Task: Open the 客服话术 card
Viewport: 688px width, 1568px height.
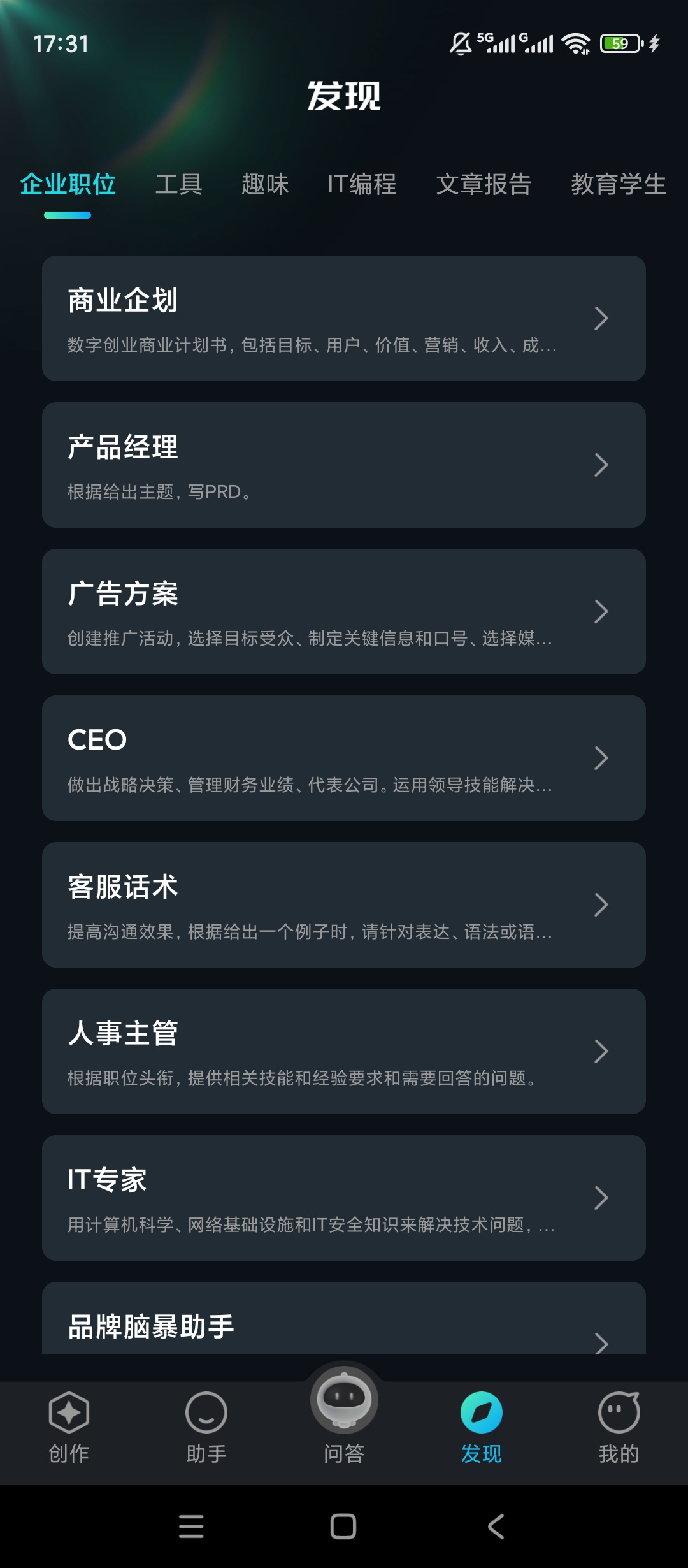Action: (344, 904)
